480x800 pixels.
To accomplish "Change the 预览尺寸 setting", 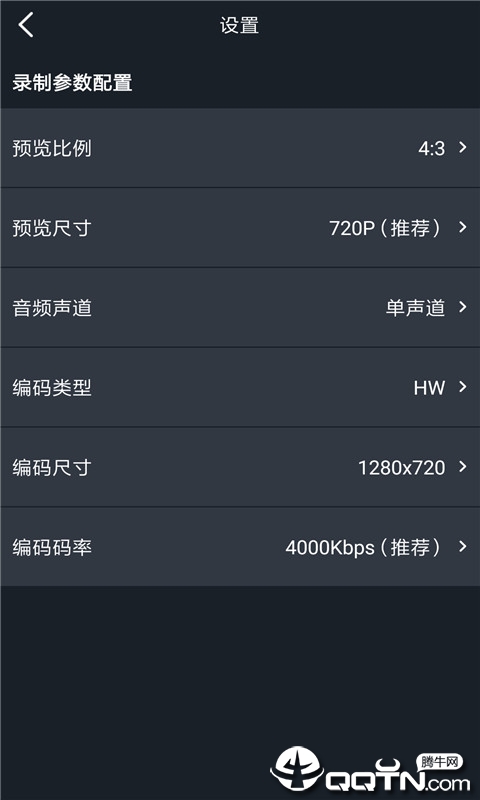I will pos(240,228).
